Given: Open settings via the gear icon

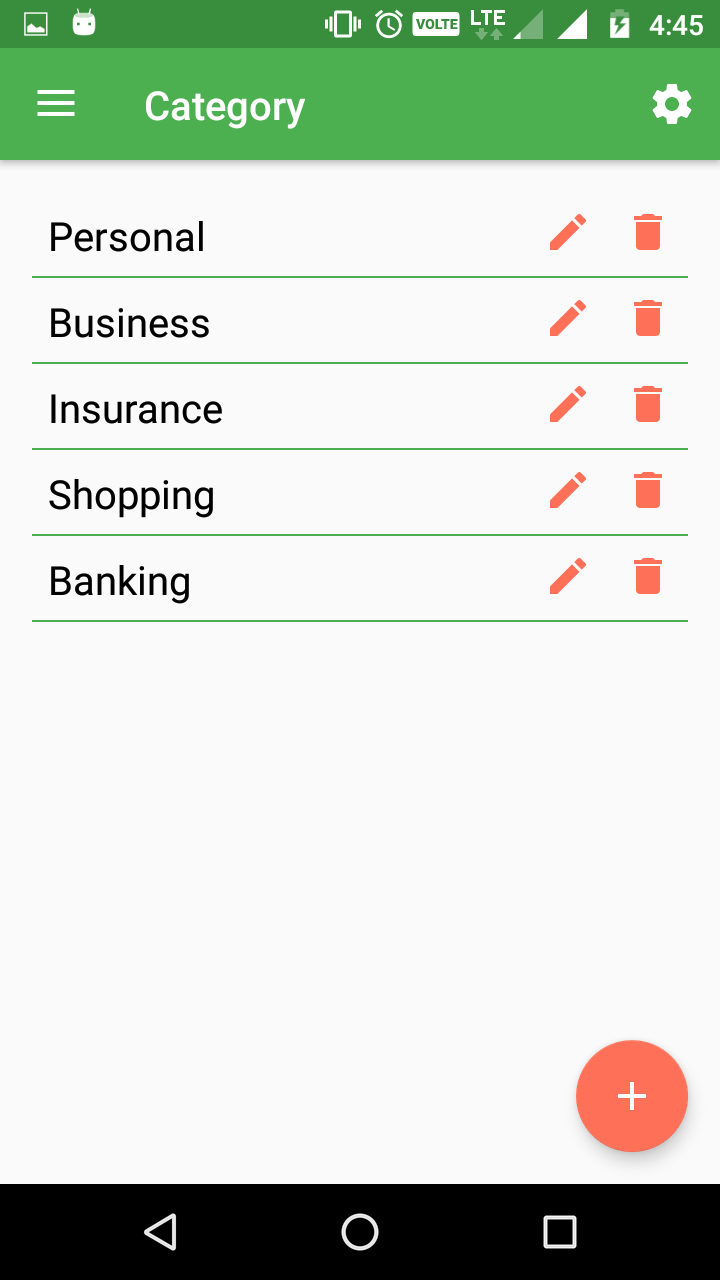Looking at the screenshot, I should [672, 104].
